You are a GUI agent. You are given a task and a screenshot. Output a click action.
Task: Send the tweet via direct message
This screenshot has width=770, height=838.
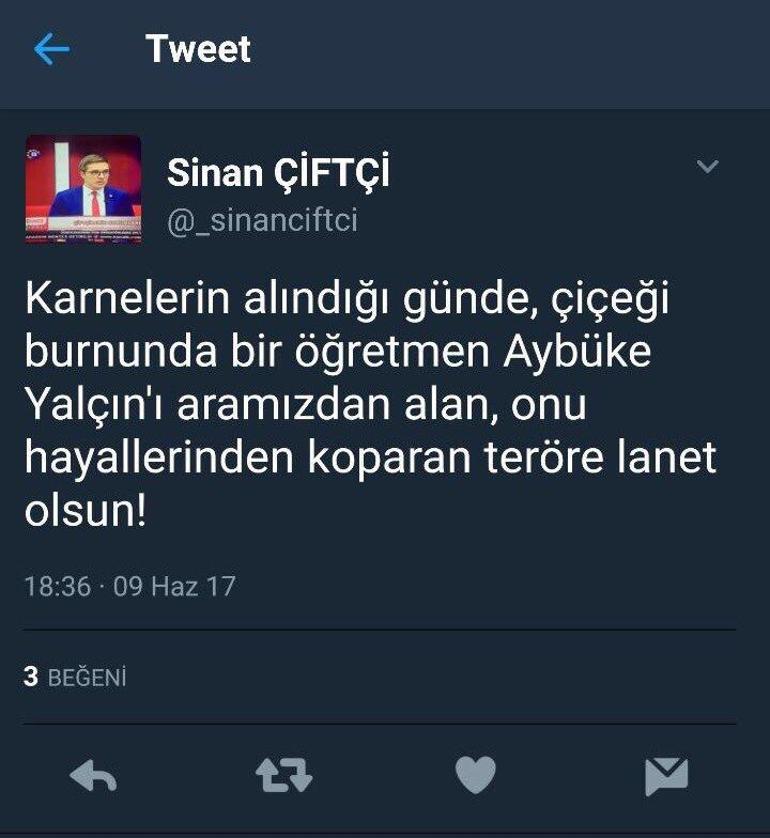point(666,775)
